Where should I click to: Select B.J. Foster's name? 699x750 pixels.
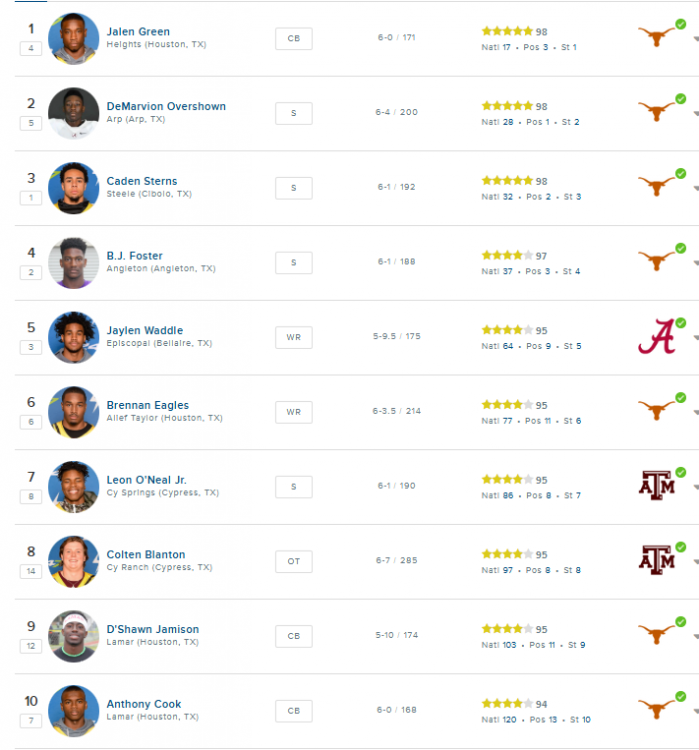pos(134,256)
